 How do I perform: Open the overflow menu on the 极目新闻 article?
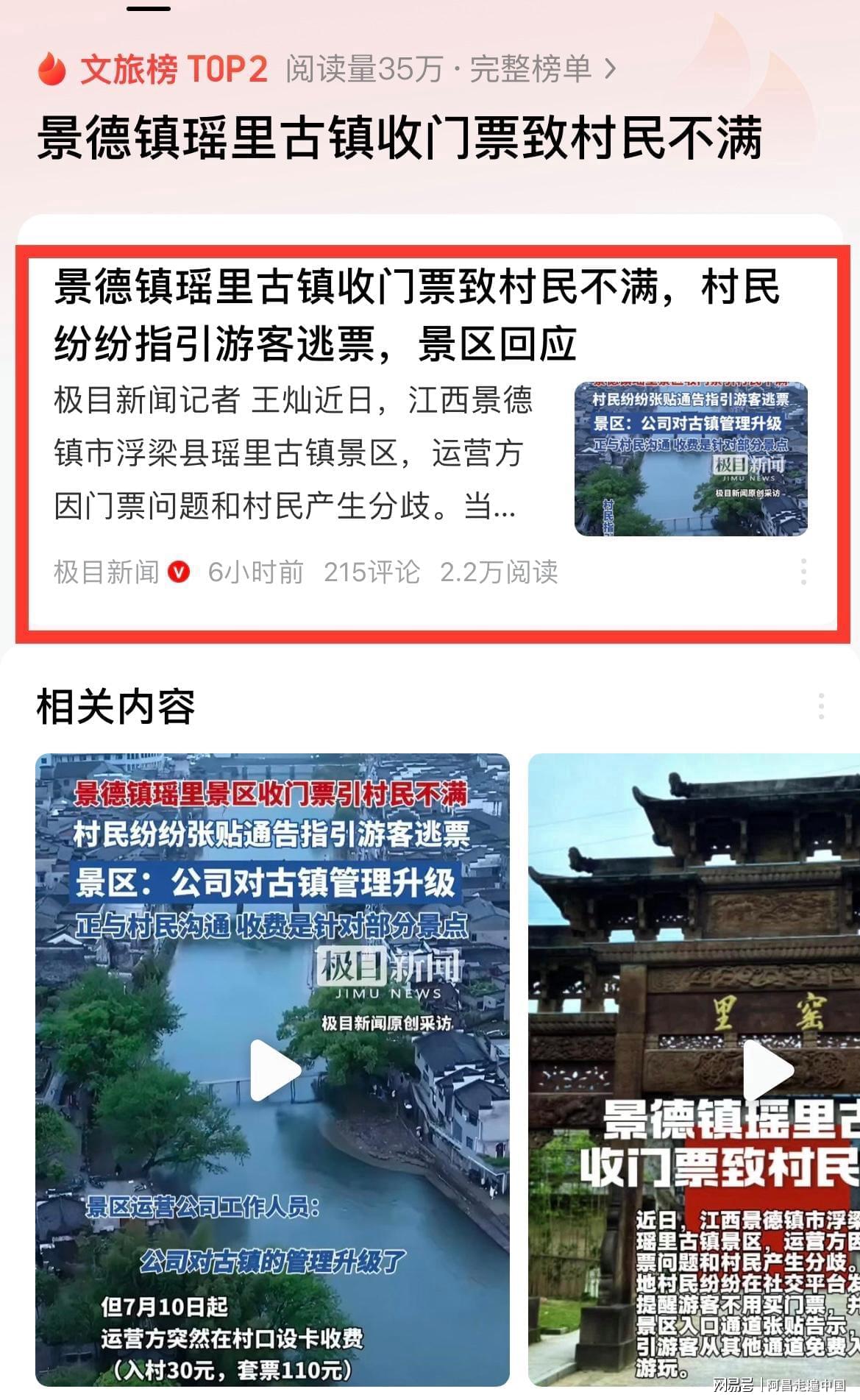(x=803, y=572)
